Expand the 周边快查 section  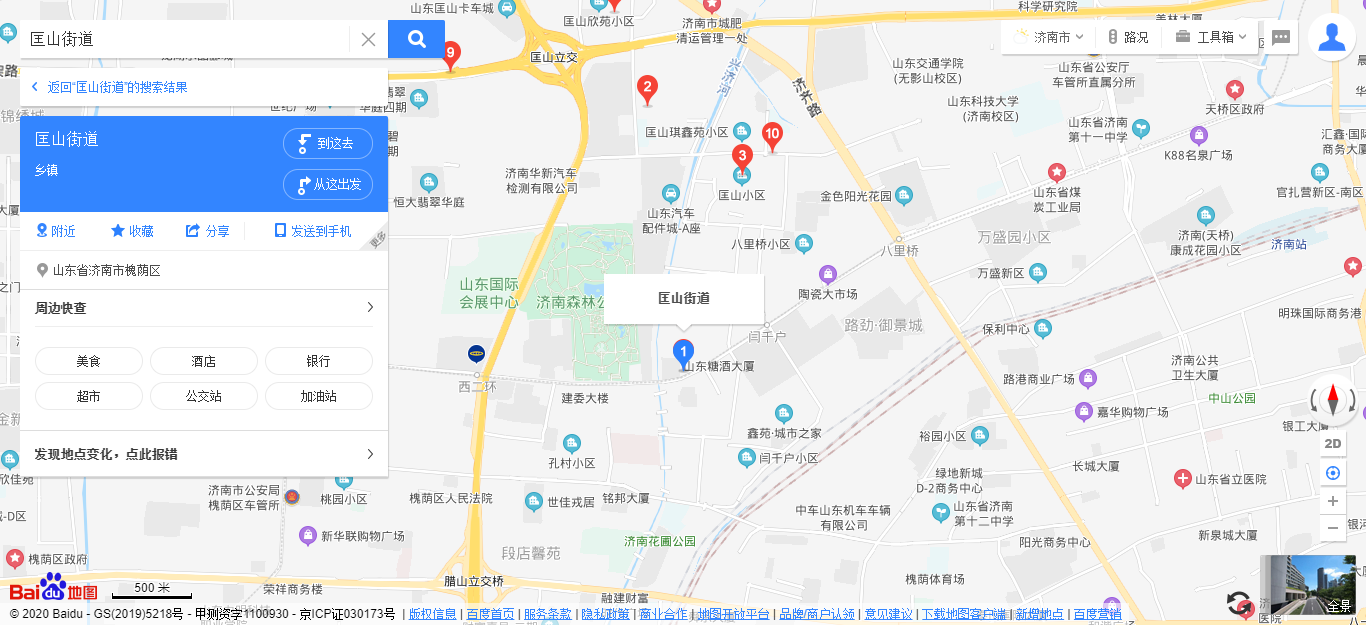tap(204, 308)
